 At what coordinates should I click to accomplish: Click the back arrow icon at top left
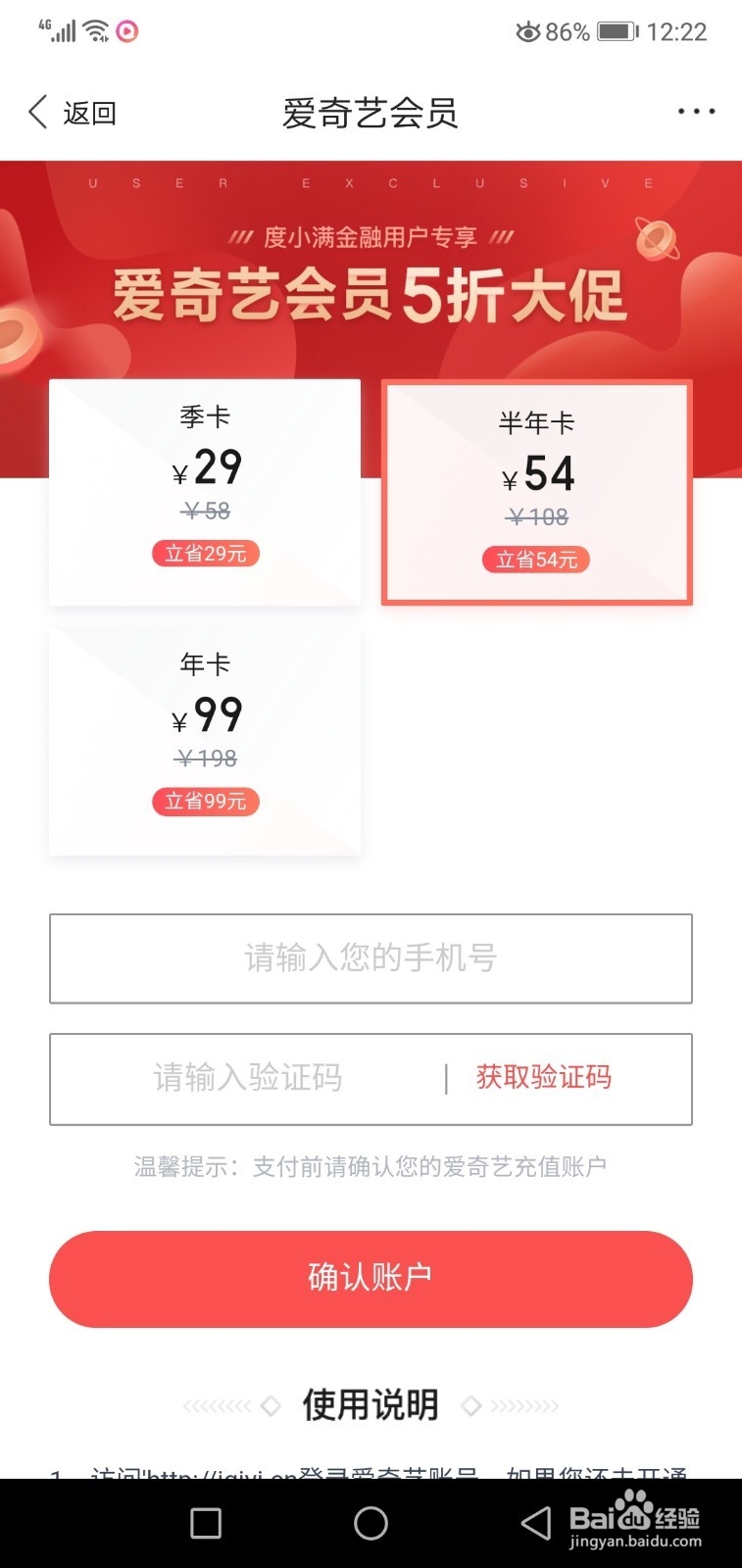[x=36, y=112]
